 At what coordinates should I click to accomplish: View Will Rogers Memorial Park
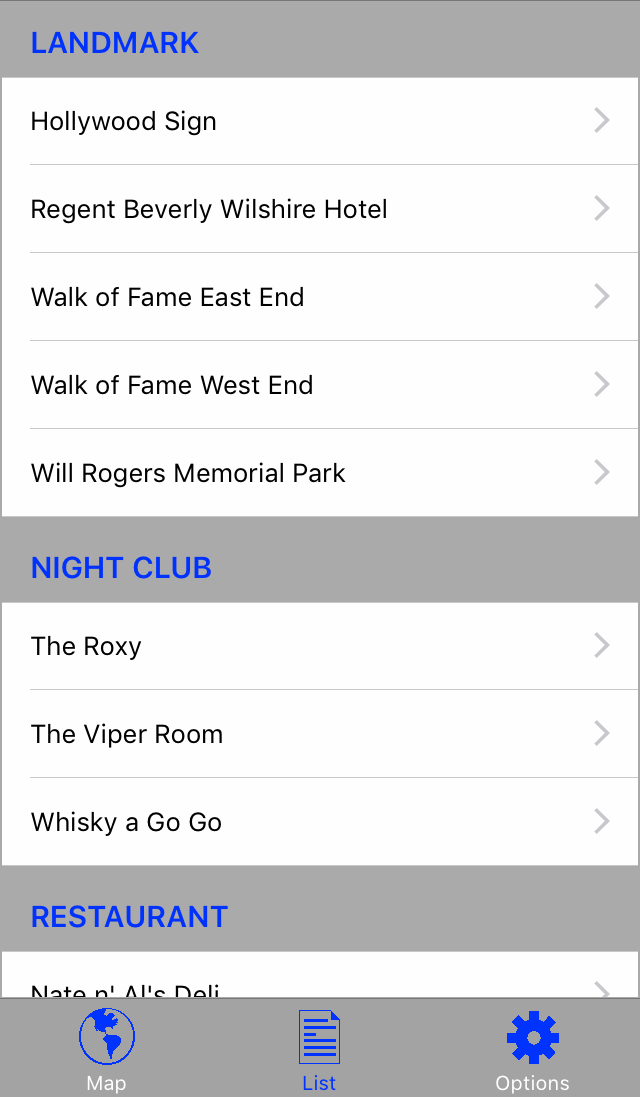click(x=320, y=473)
